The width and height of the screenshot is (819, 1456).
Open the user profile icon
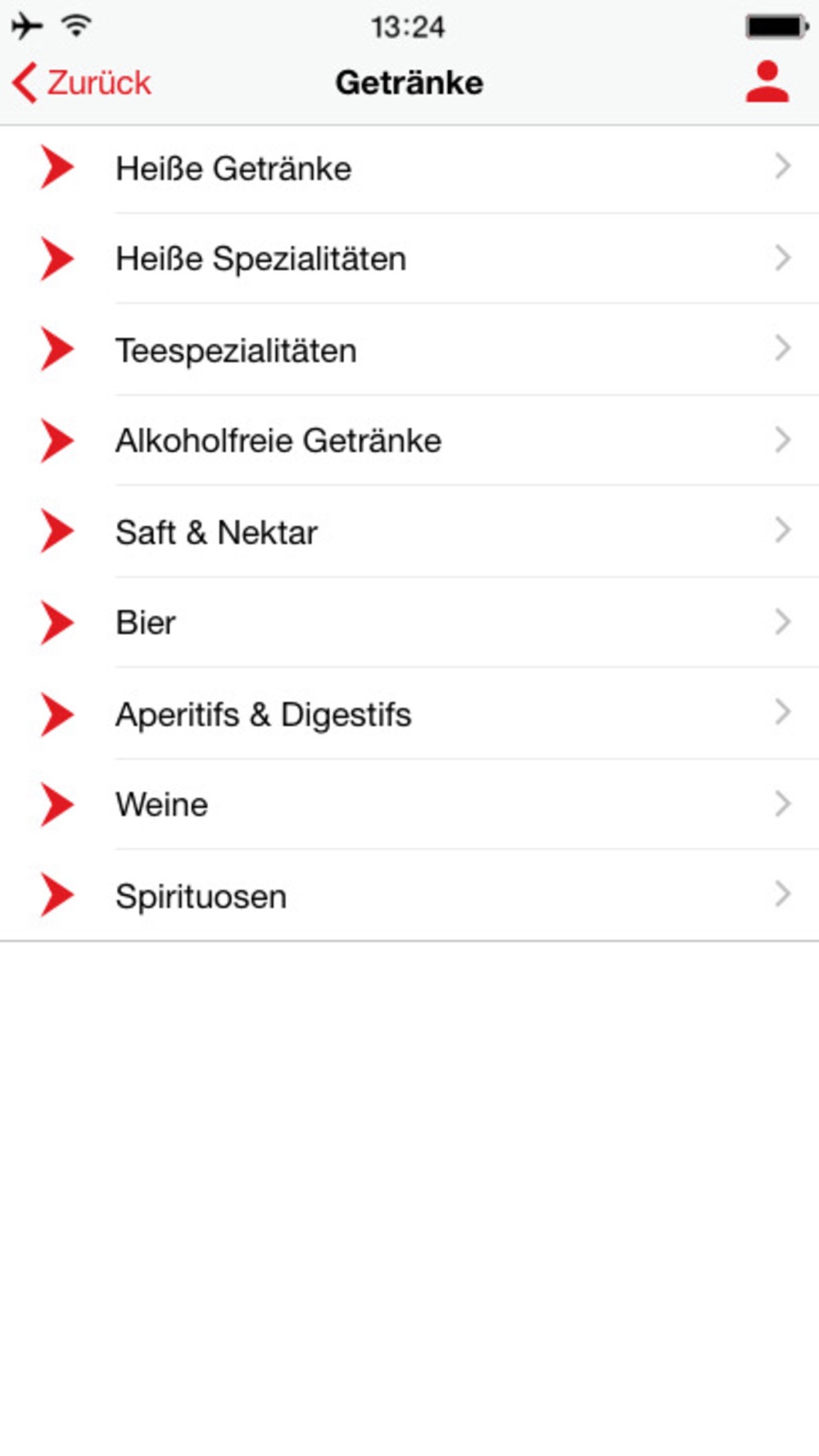(x=767, y=82)
